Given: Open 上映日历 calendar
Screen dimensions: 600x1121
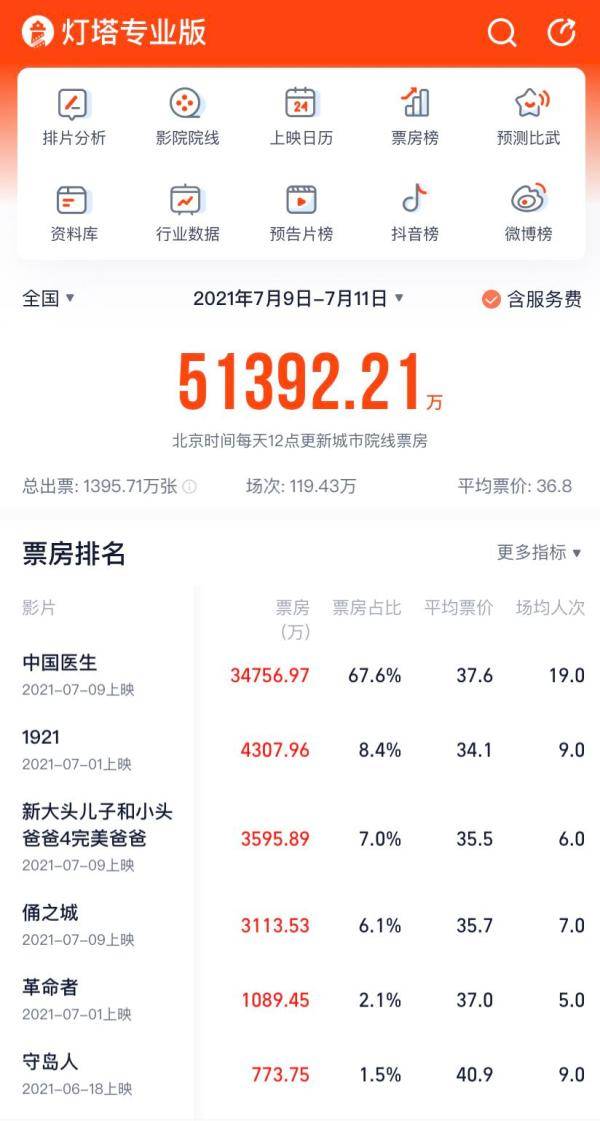Looking at the screenshot, I should point(301,117).
